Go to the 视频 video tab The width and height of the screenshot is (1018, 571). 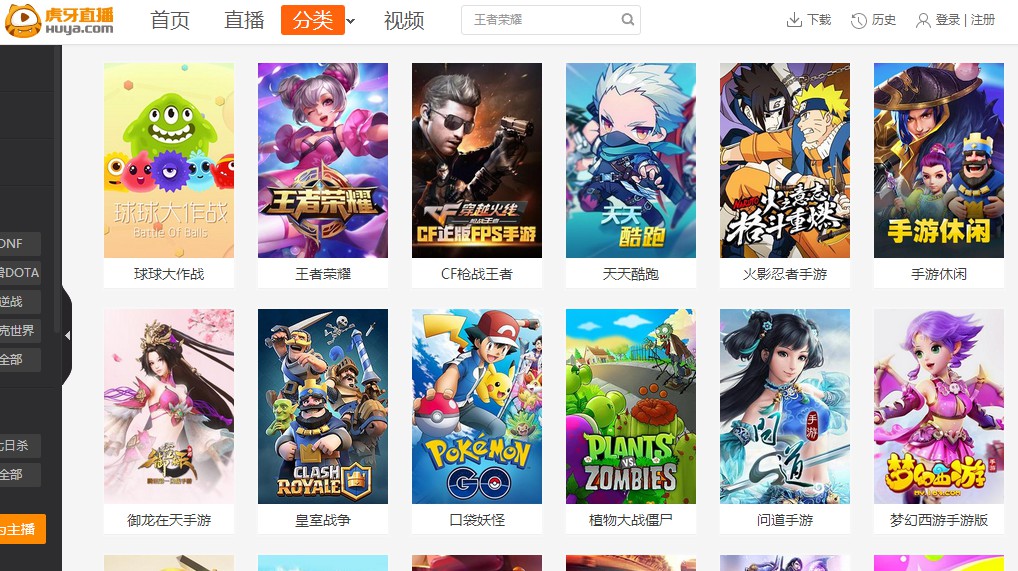click(x=404, y=20)
